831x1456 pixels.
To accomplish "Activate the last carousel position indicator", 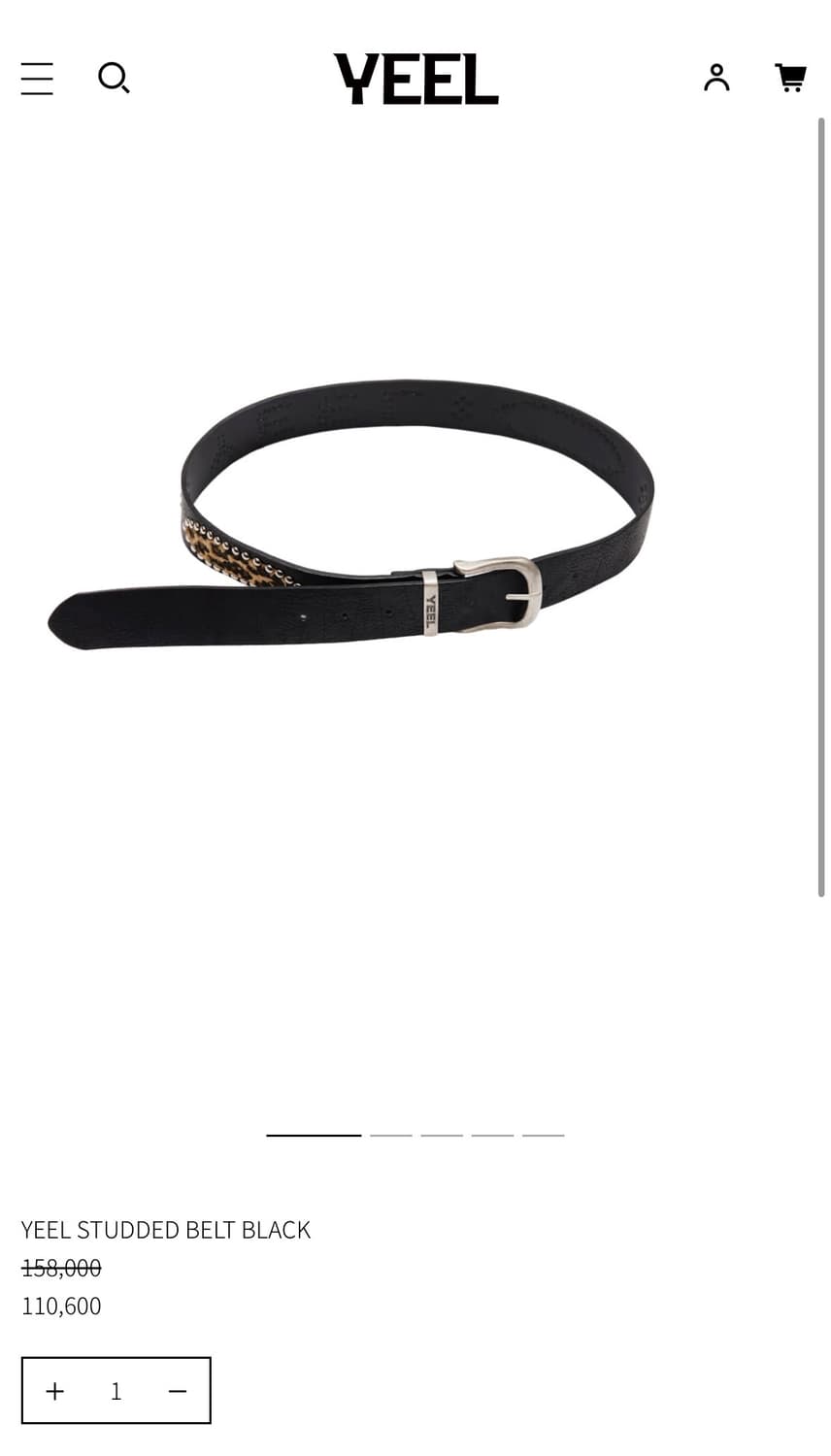I will (x=543, y=1134).
